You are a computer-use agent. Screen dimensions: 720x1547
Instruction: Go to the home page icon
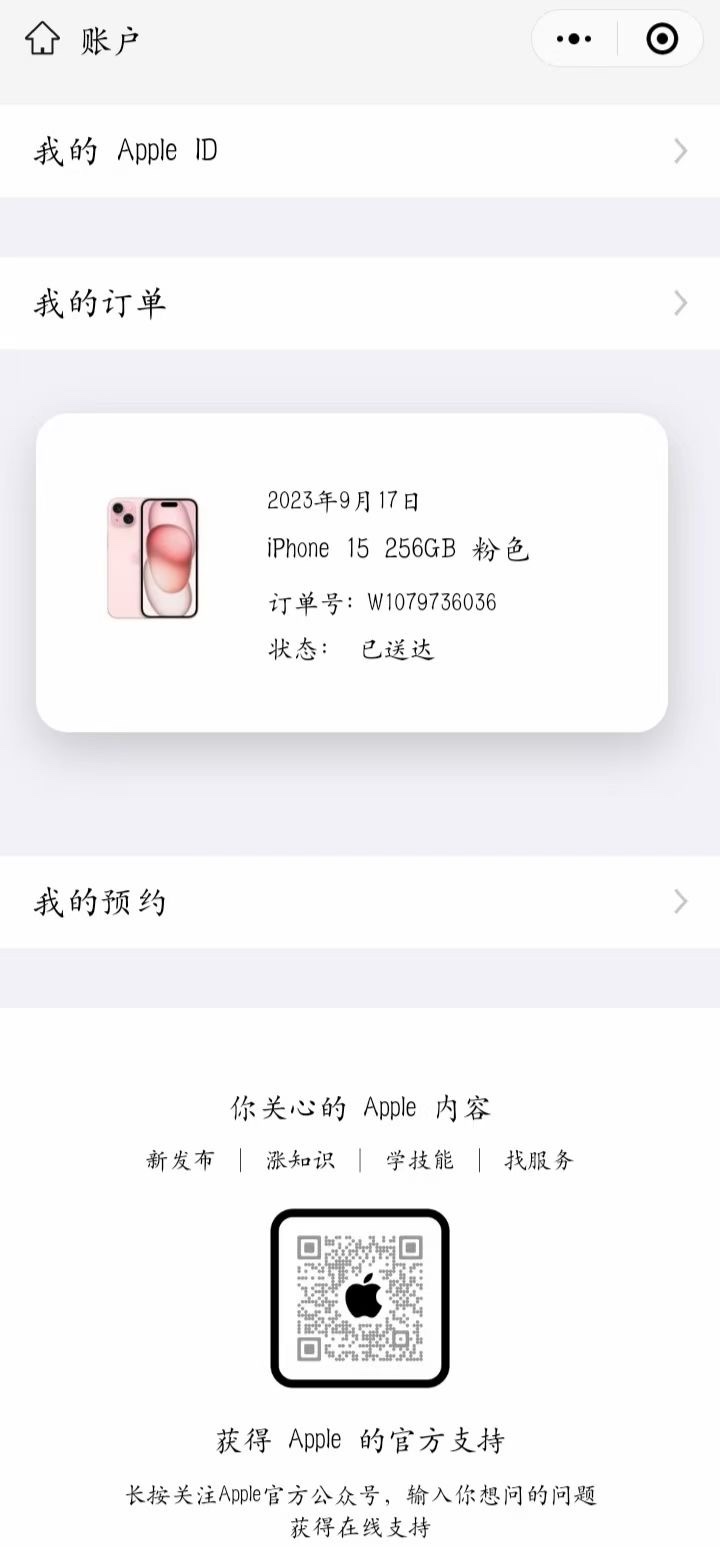[x=42, y=39]
